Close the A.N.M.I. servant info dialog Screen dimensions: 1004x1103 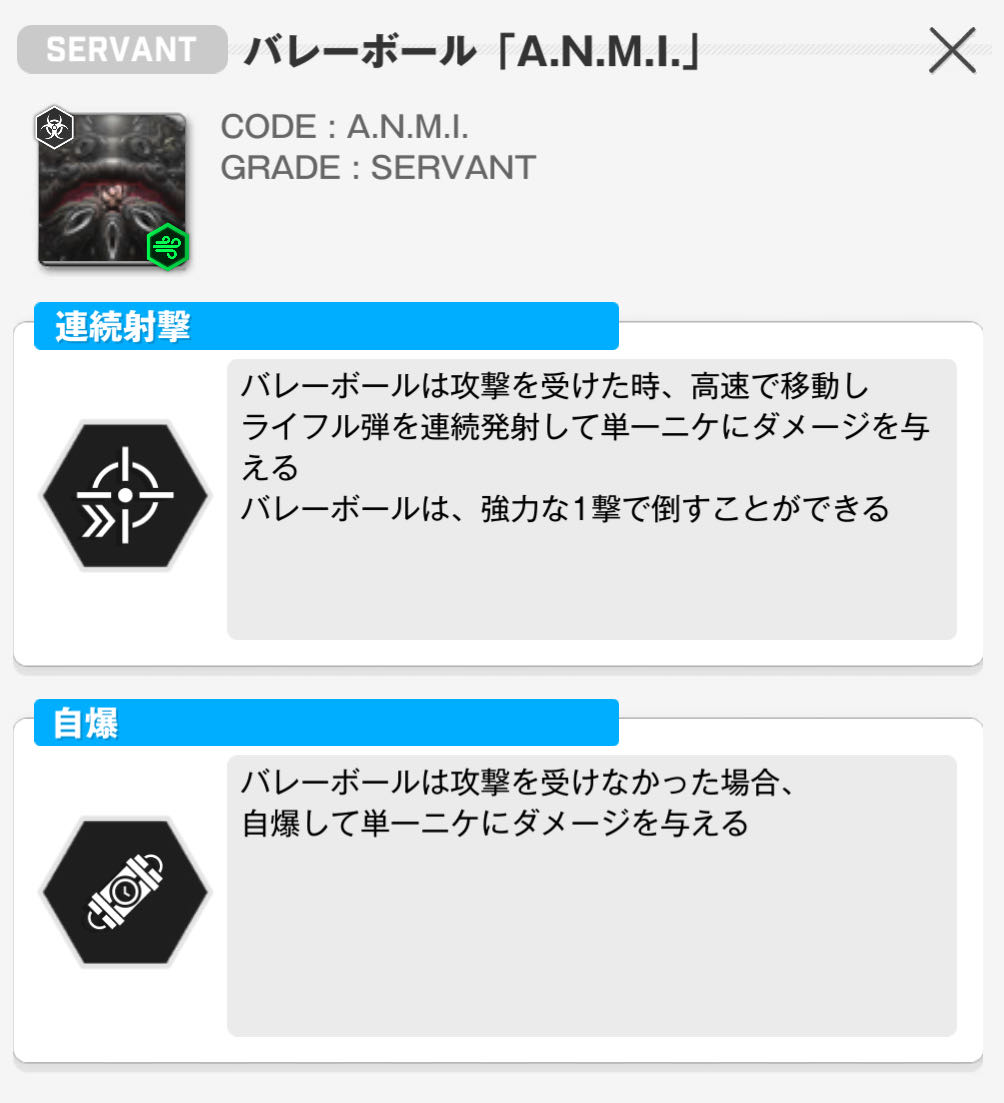tap(951, 50)
